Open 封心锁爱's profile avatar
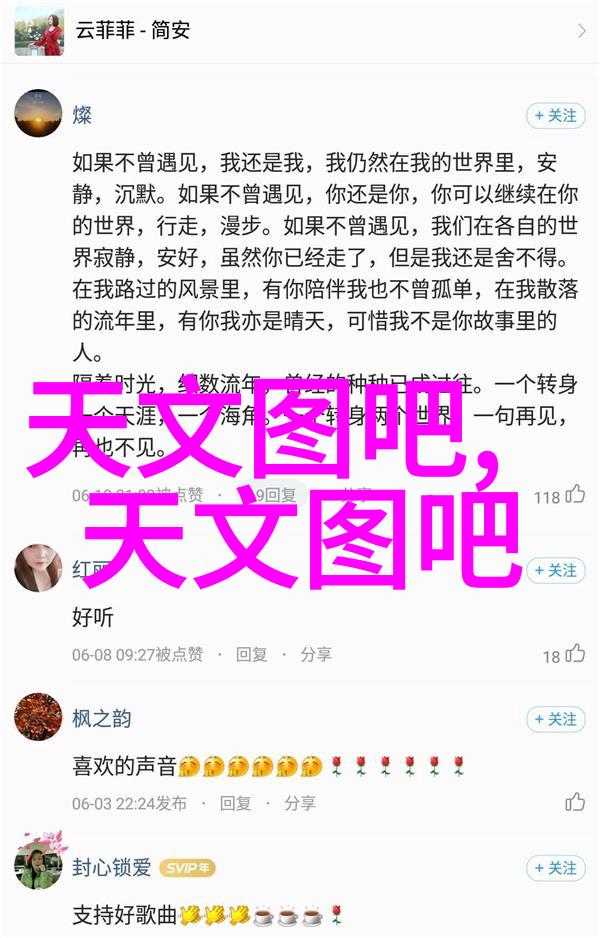The width and height of the screenshot is (600, 938). [x=38, y=866]
